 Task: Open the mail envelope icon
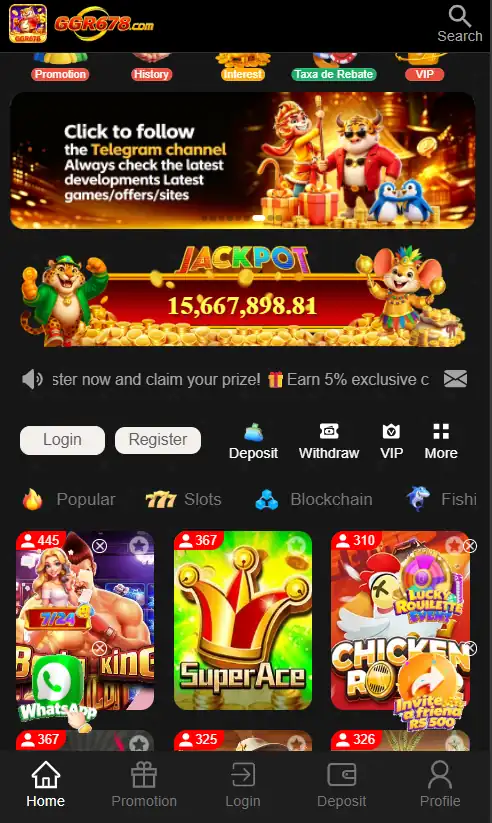[455, 379]
